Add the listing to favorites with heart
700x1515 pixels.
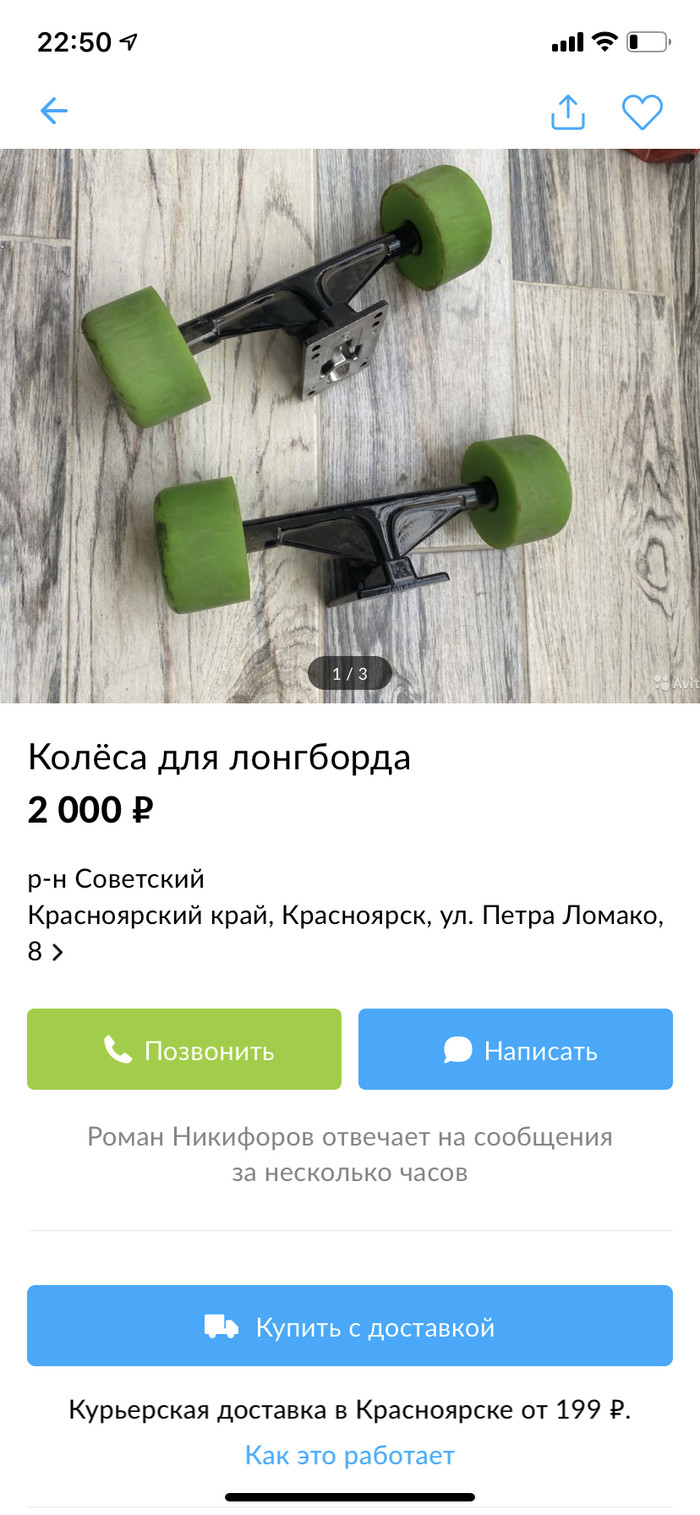pyautogui.click(x=642, y=112)
